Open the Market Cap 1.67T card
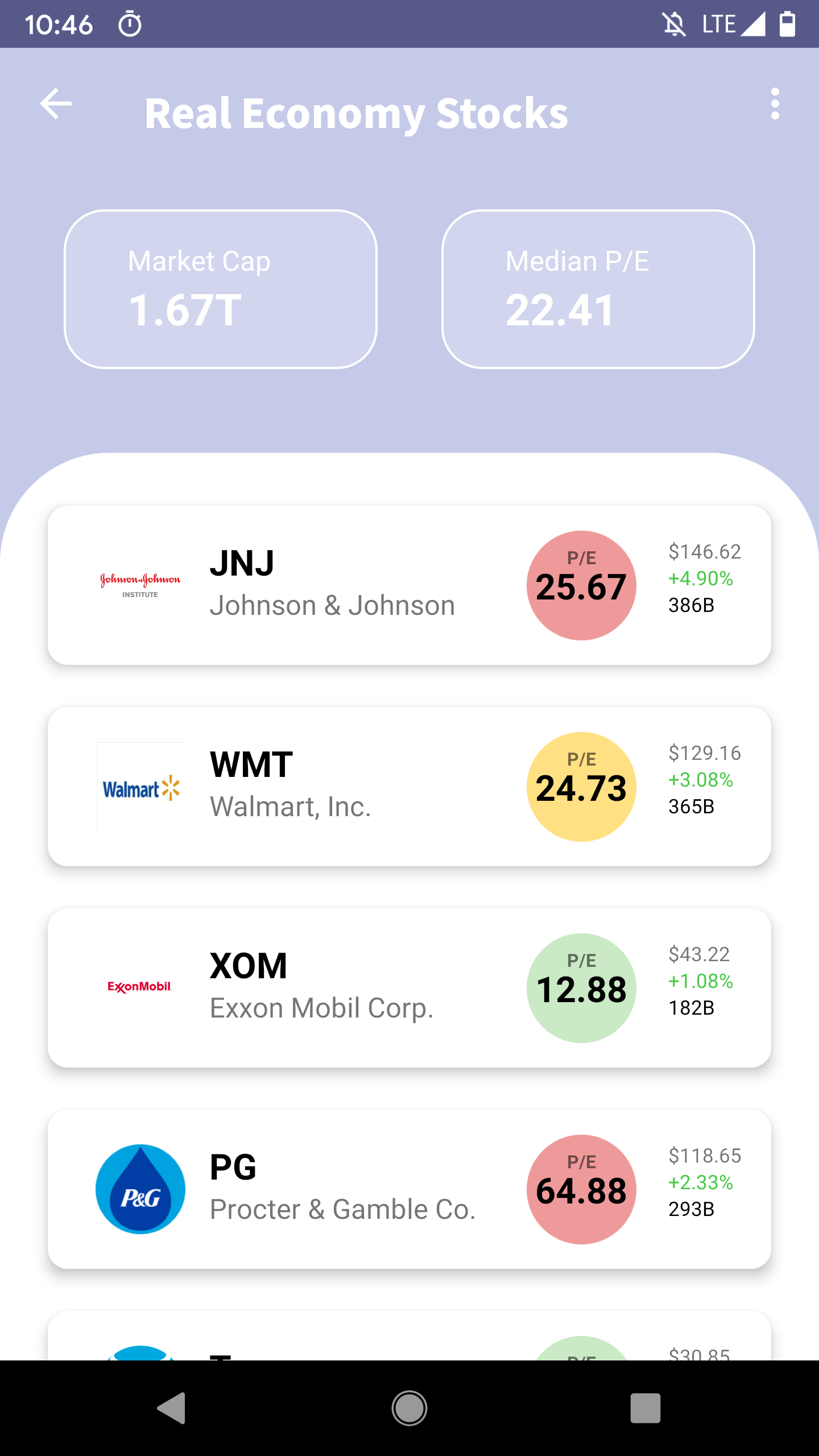Screen dimensions: 819x1456 (221, 287)
